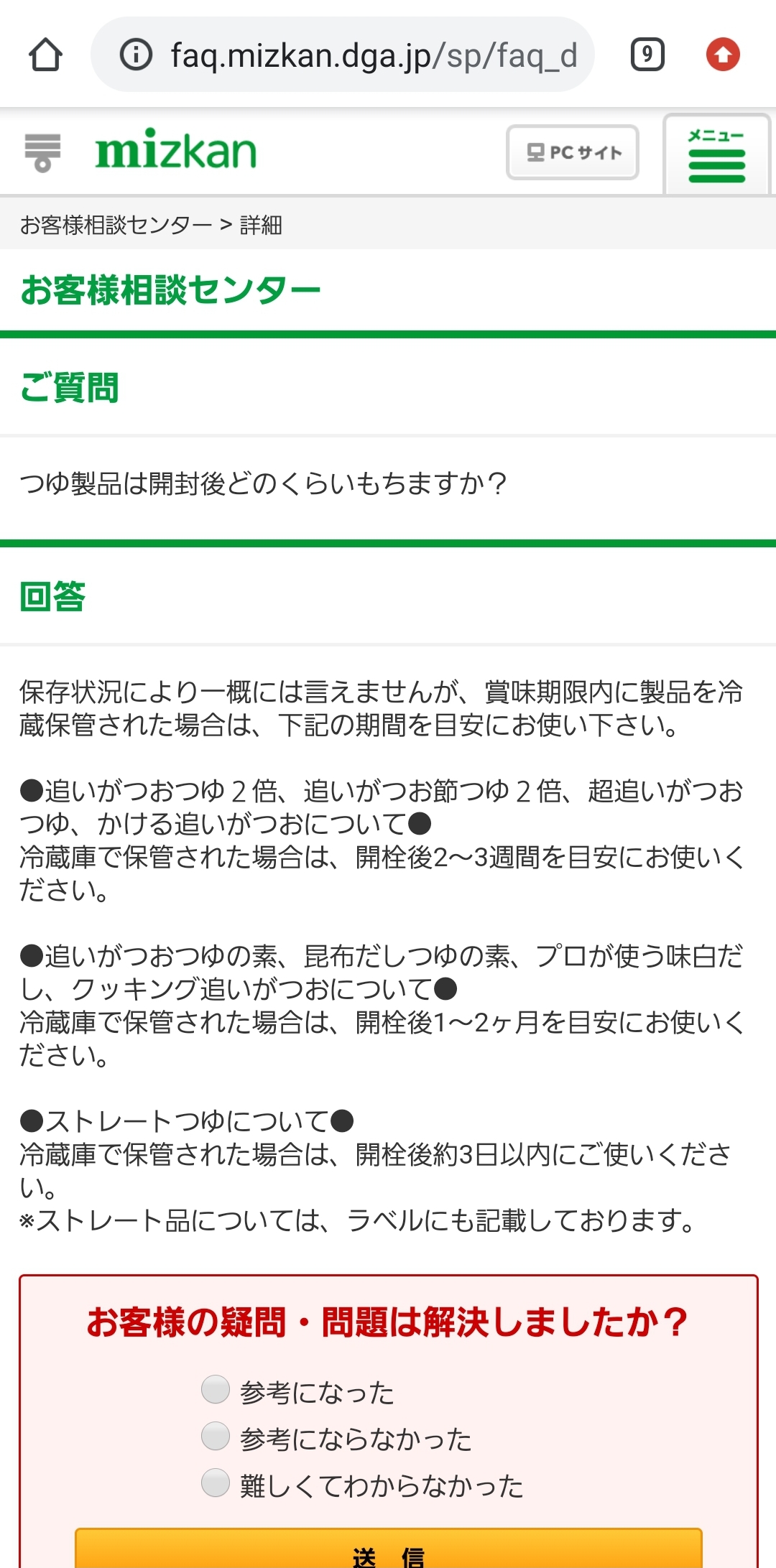Open the browser tab switcher
776x1568 pixels.
[647, 55]
